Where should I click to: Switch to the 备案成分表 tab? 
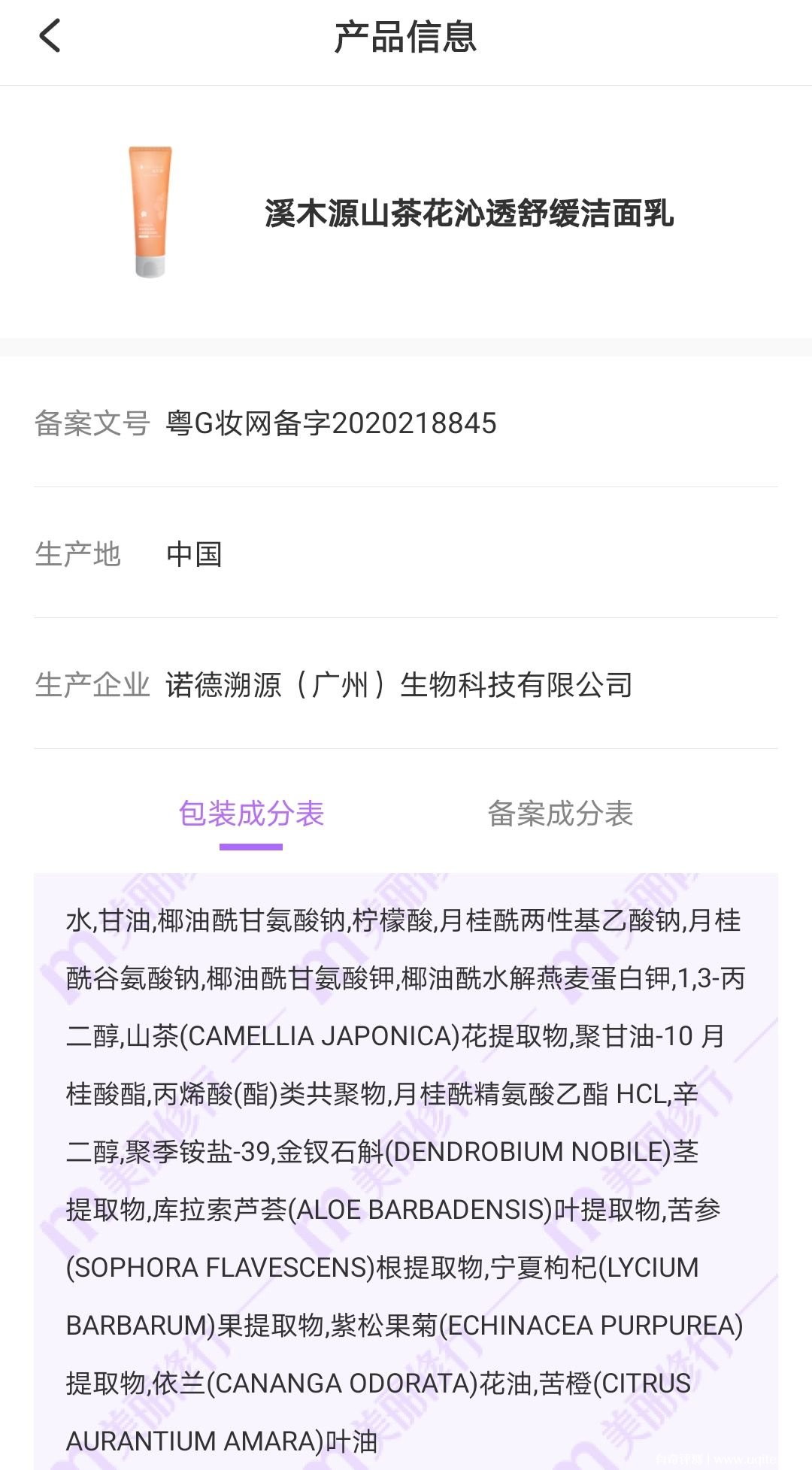pyautogui.click(x=560, y=814)
